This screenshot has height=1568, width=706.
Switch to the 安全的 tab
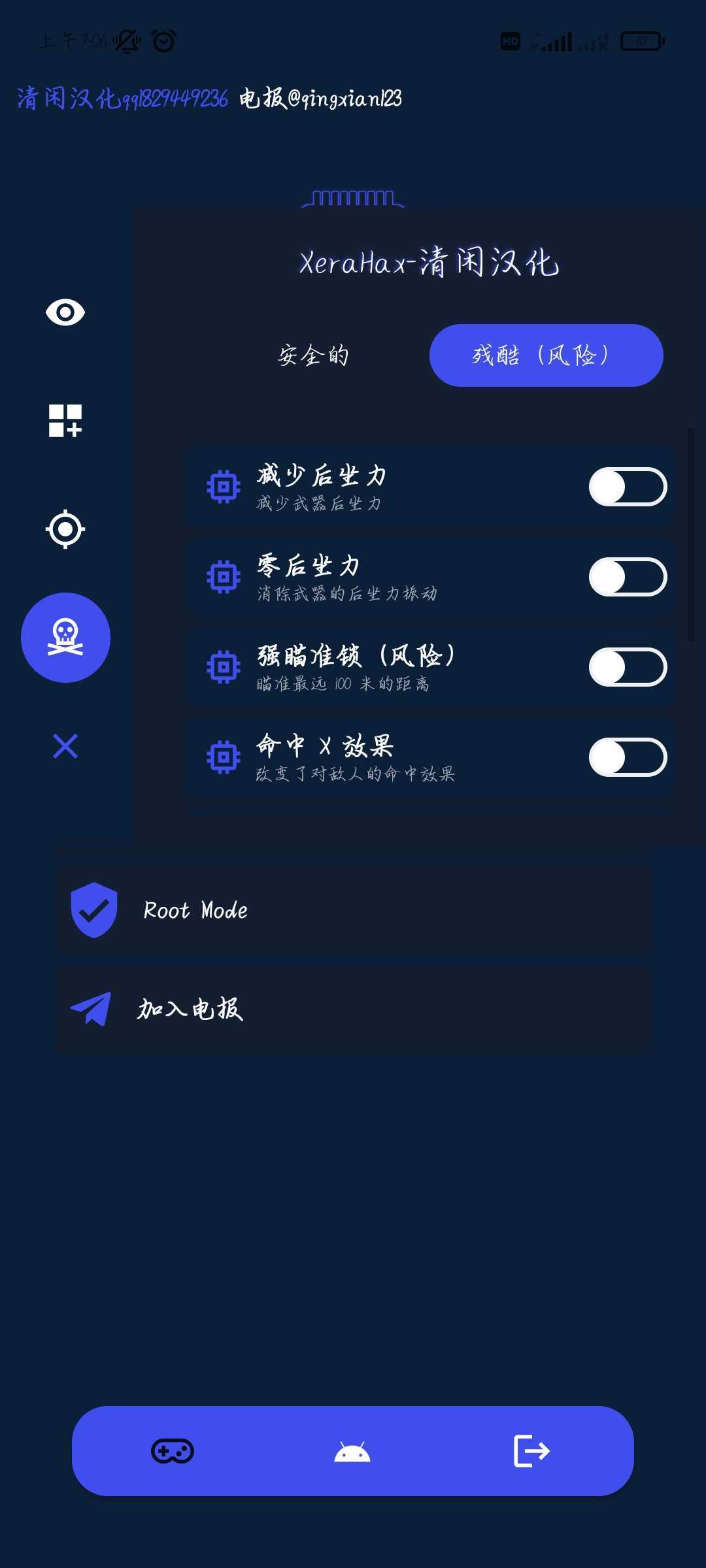(x=313, y=355)
